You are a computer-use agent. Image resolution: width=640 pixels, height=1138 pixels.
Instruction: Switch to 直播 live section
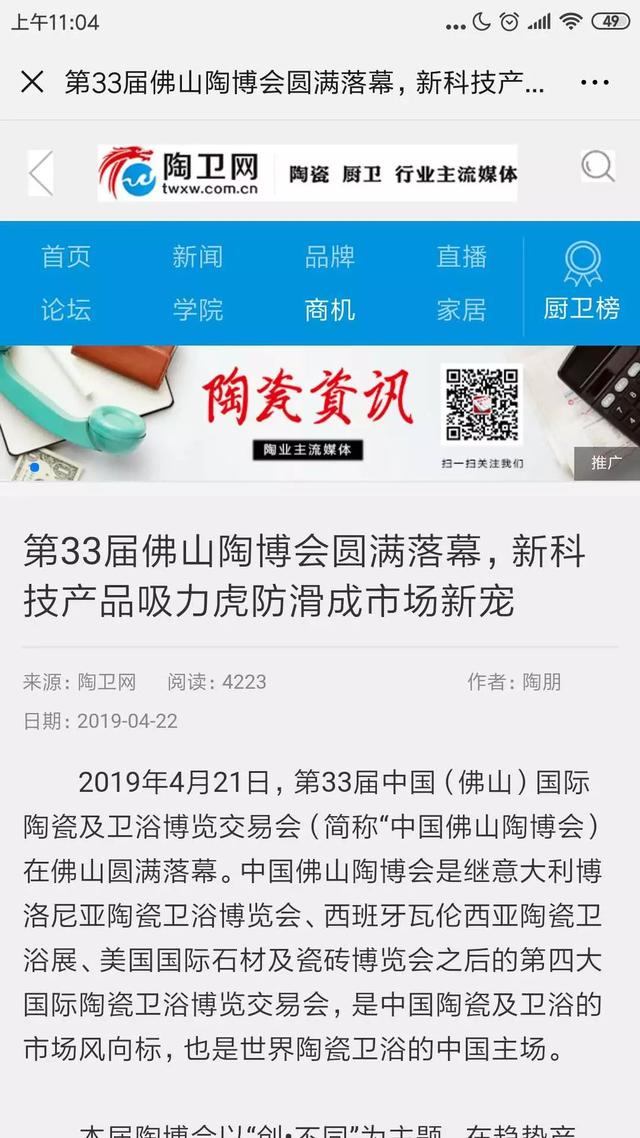(x=461, y=256)
